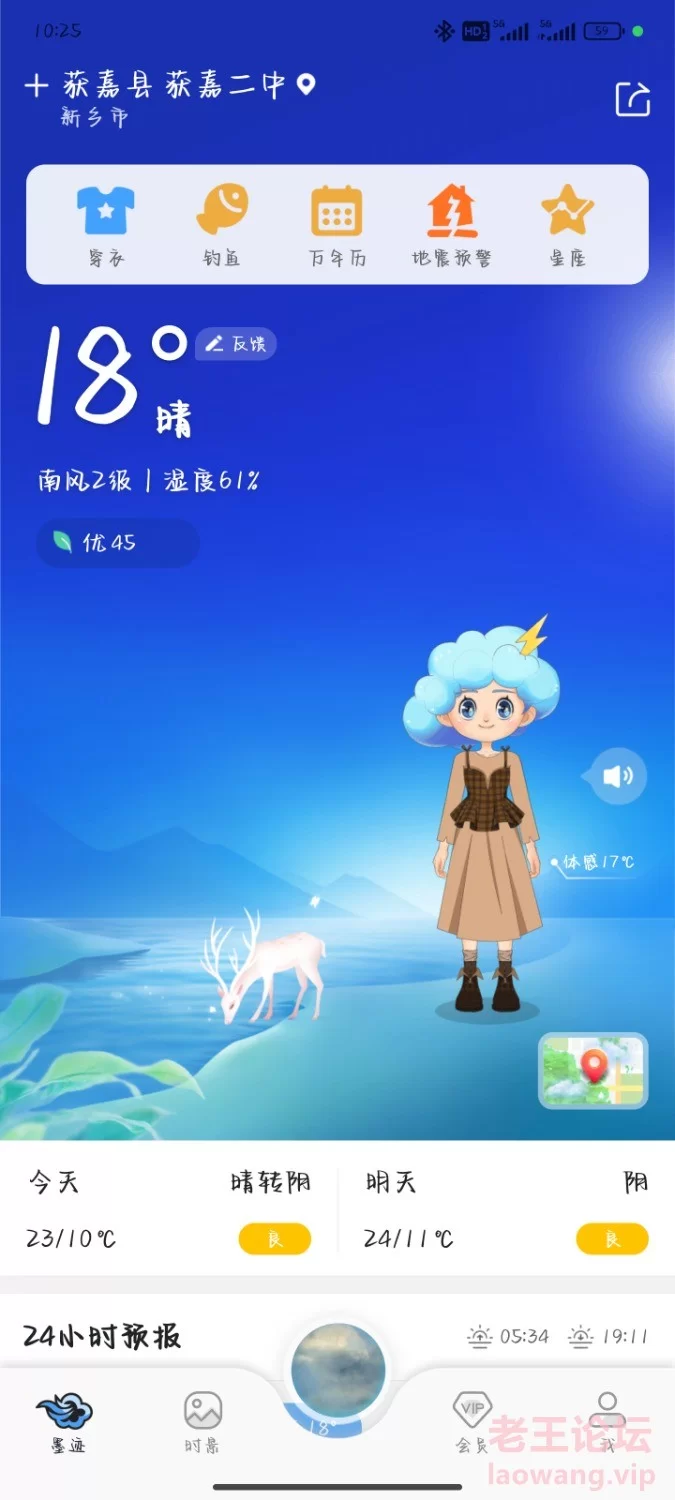This screenshot has width=675, height=1500.
Task: Open the 穿衣 clothing shortcut
Action: coord(106,226)
